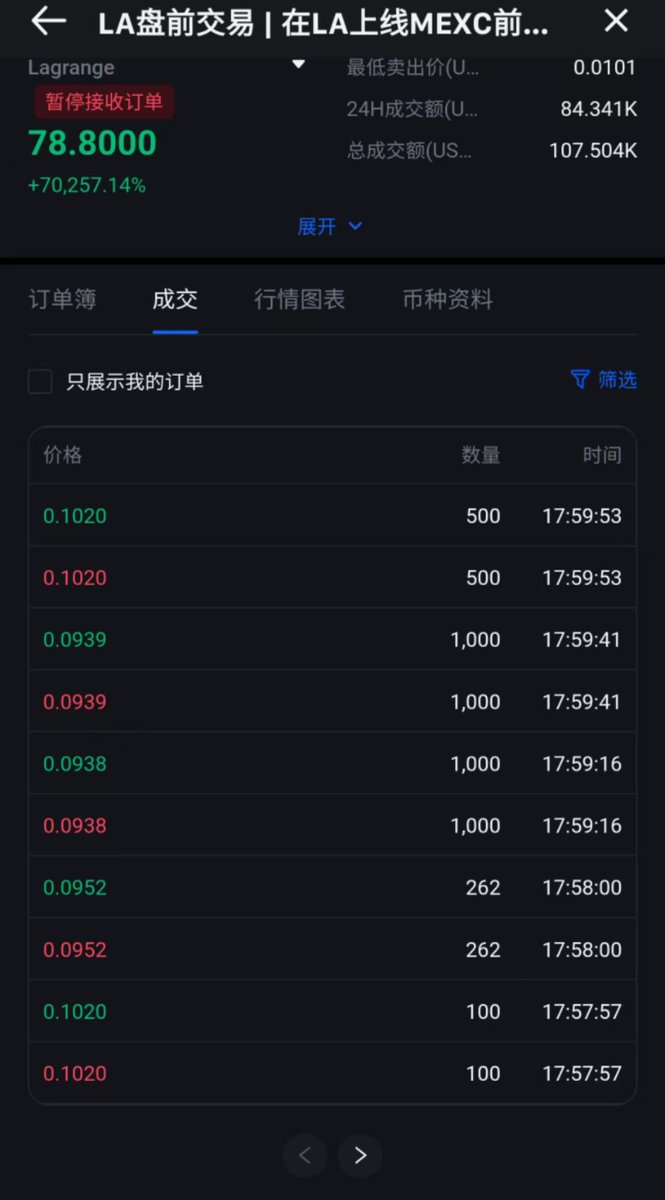Open the 筛选 filter
The image size is (665, 1200).
point(603,380)
